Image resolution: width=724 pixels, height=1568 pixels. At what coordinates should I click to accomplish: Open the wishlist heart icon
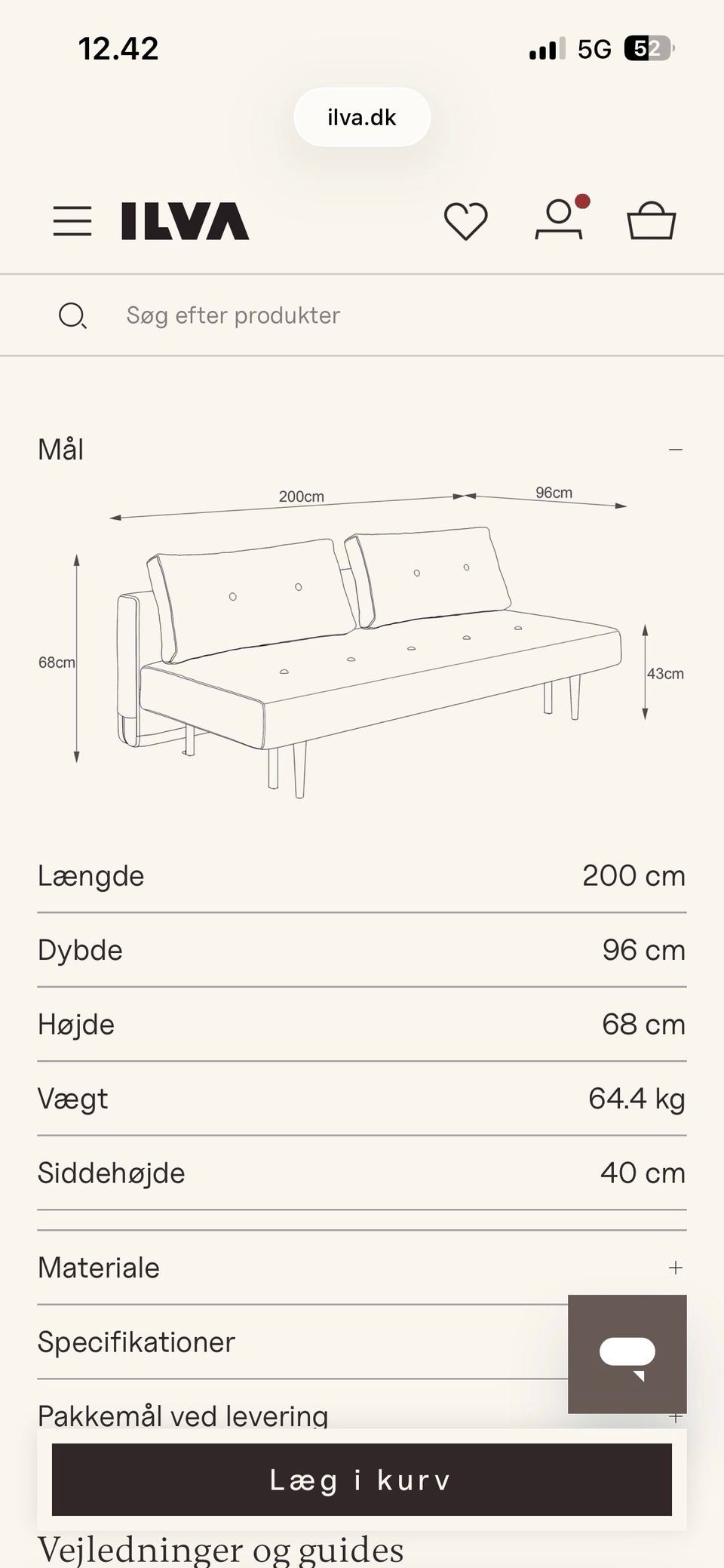point(466,221)
